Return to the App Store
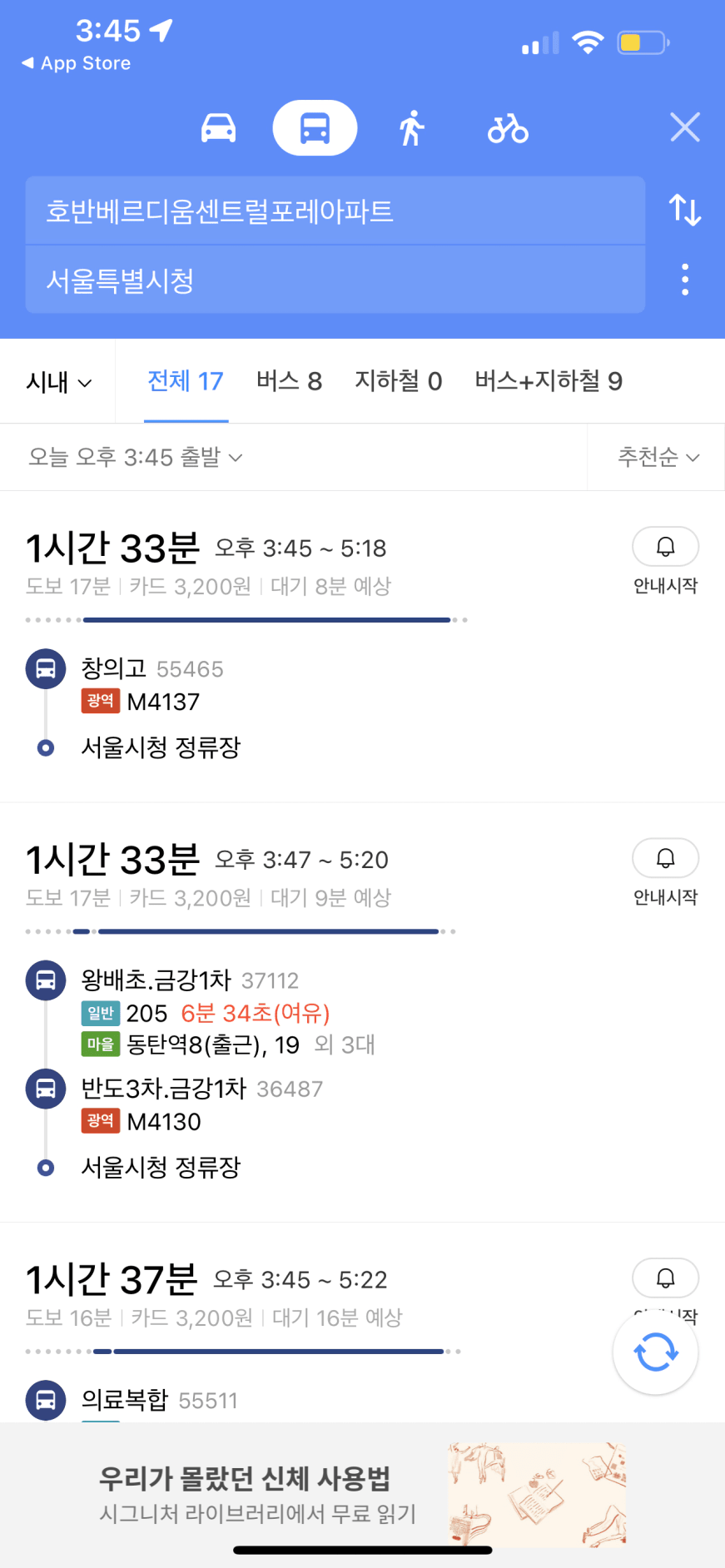The image size is (725, 1568). (77, 63)
